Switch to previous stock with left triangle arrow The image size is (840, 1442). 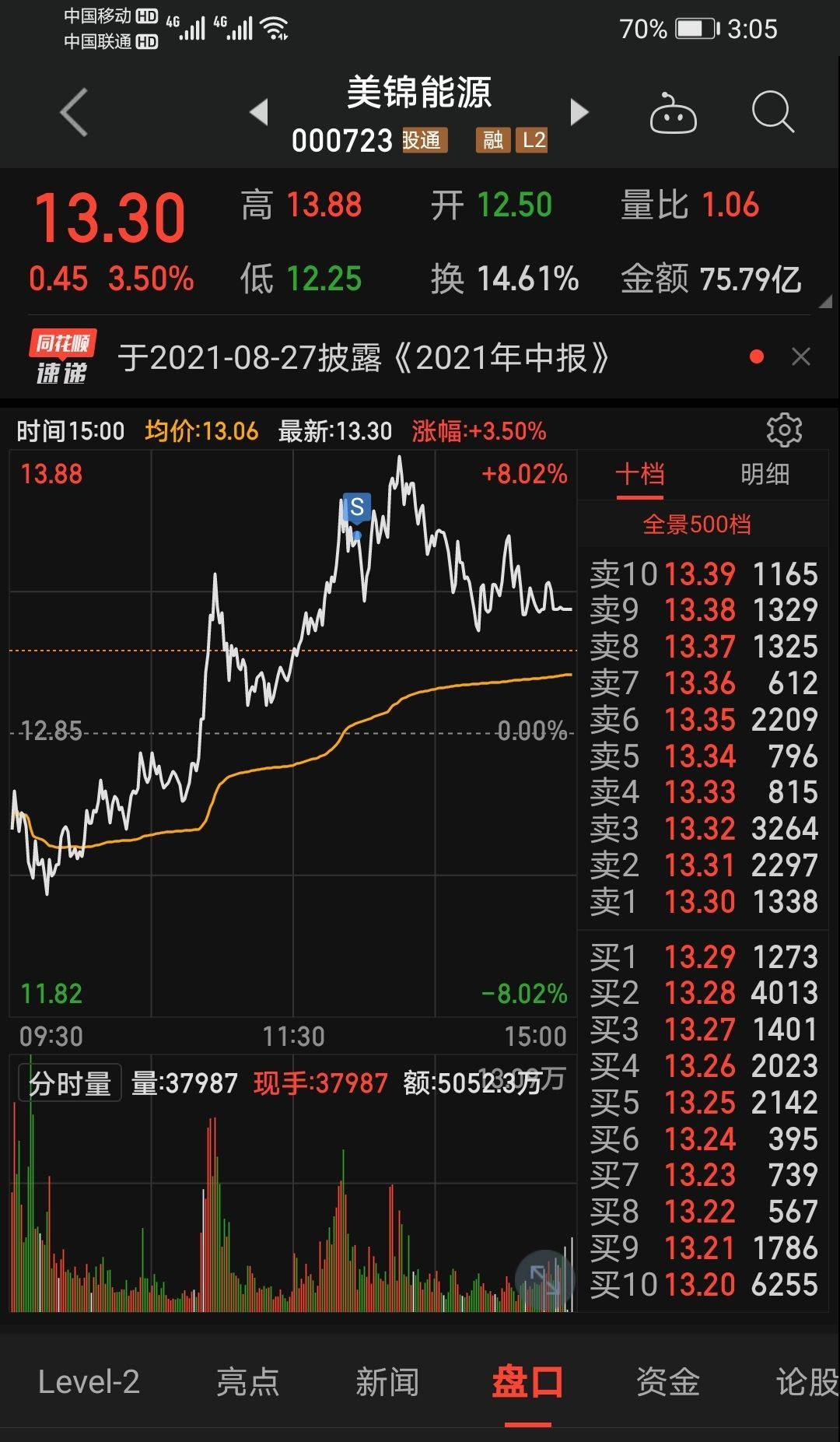260,111
